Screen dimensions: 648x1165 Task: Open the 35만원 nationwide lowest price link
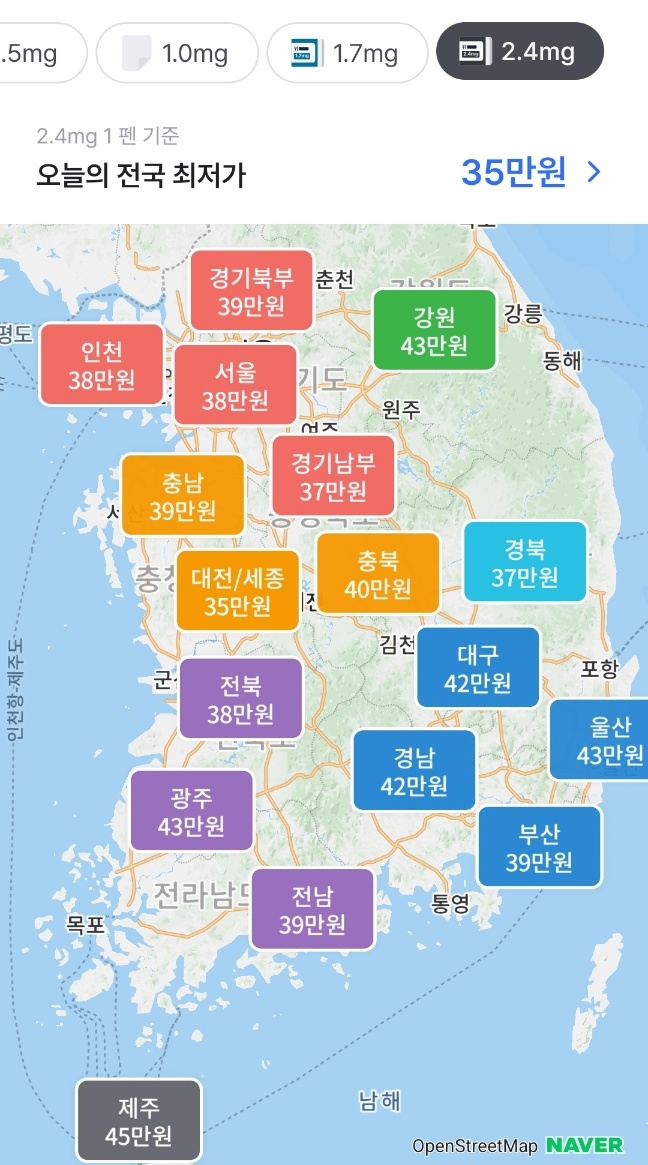click(531, 172)
